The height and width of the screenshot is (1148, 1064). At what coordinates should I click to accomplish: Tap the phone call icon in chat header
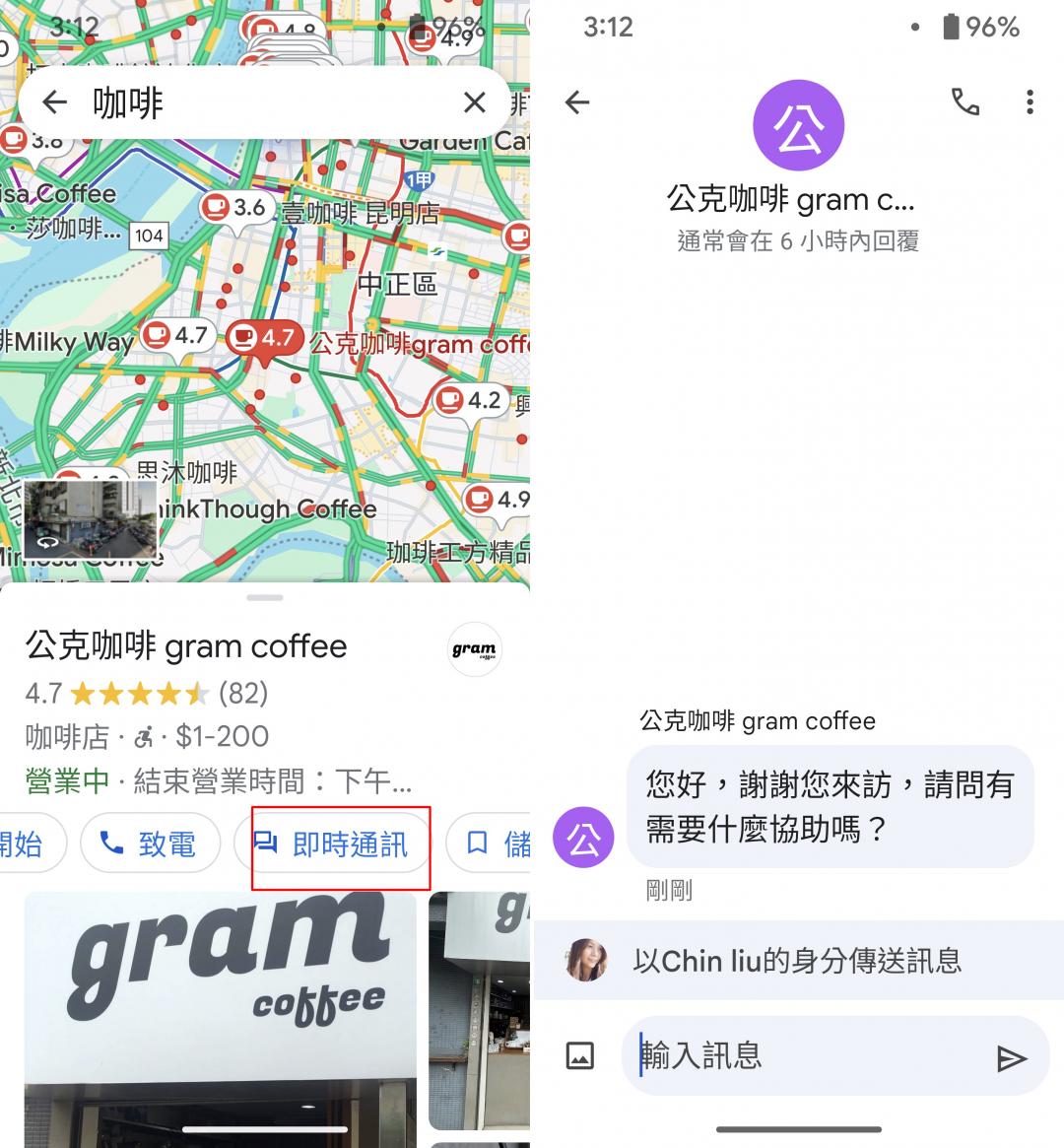coord(966,102)
